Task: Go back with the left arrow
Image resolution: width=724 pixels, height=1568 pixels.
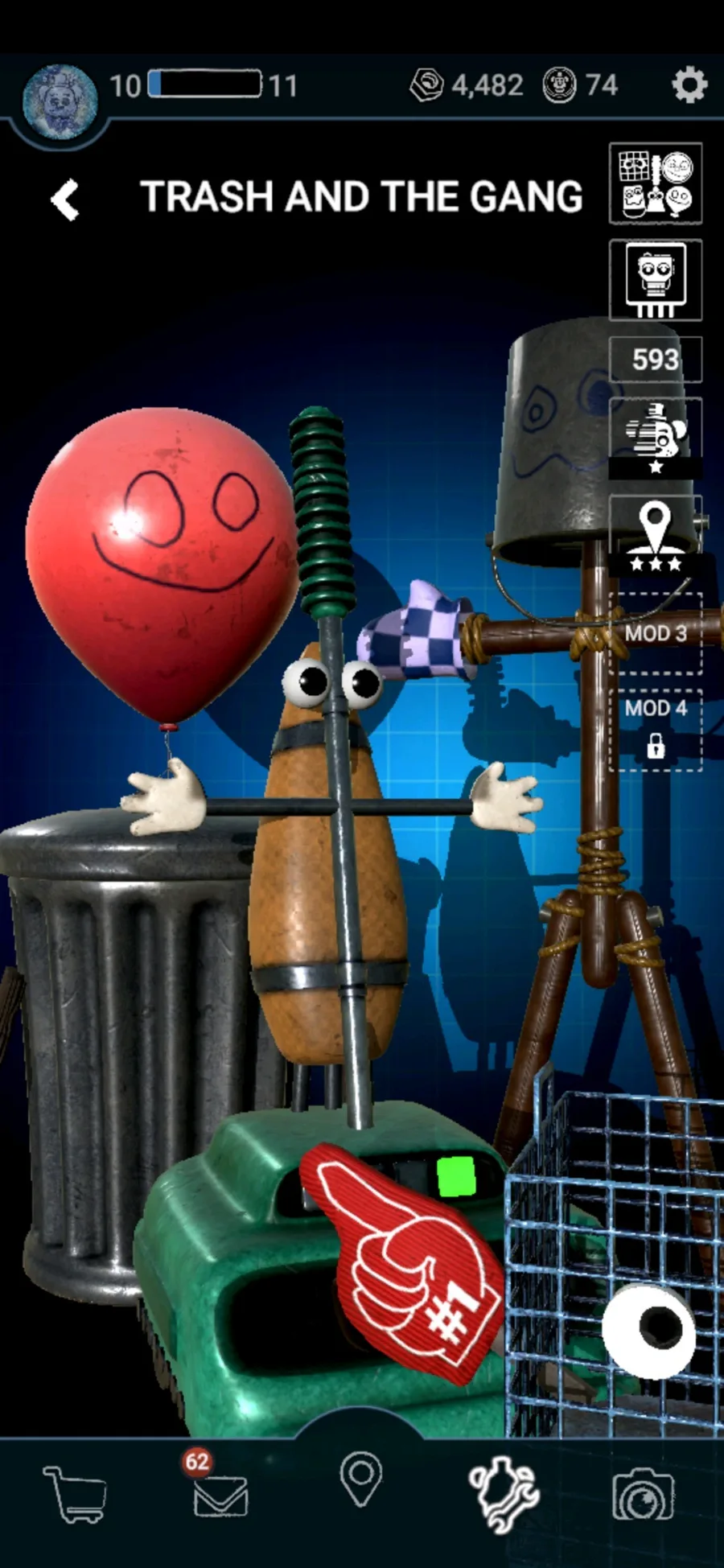Action: pyautogui.click(x=65, y=199)
